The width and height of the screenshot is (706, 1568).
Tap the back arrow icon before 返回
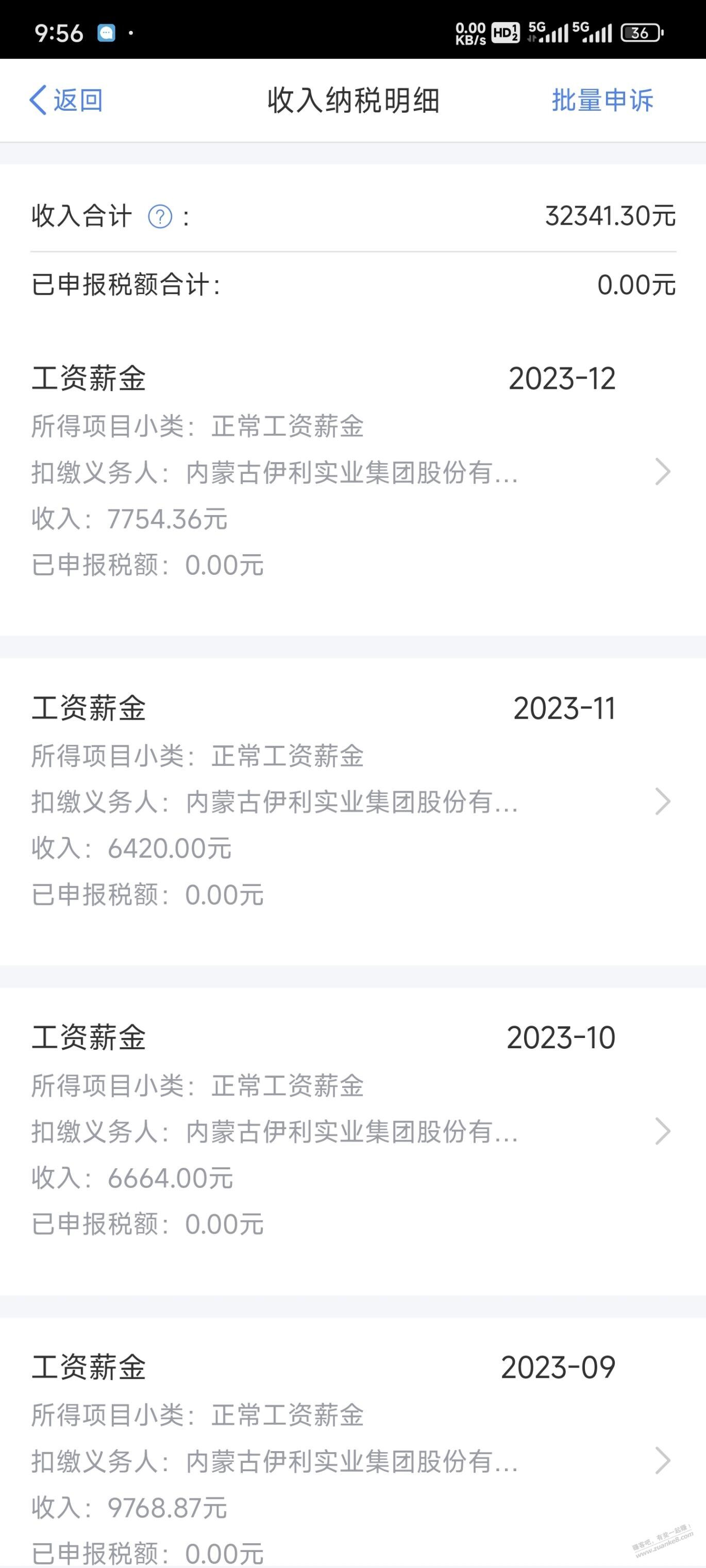coord(38,100)
